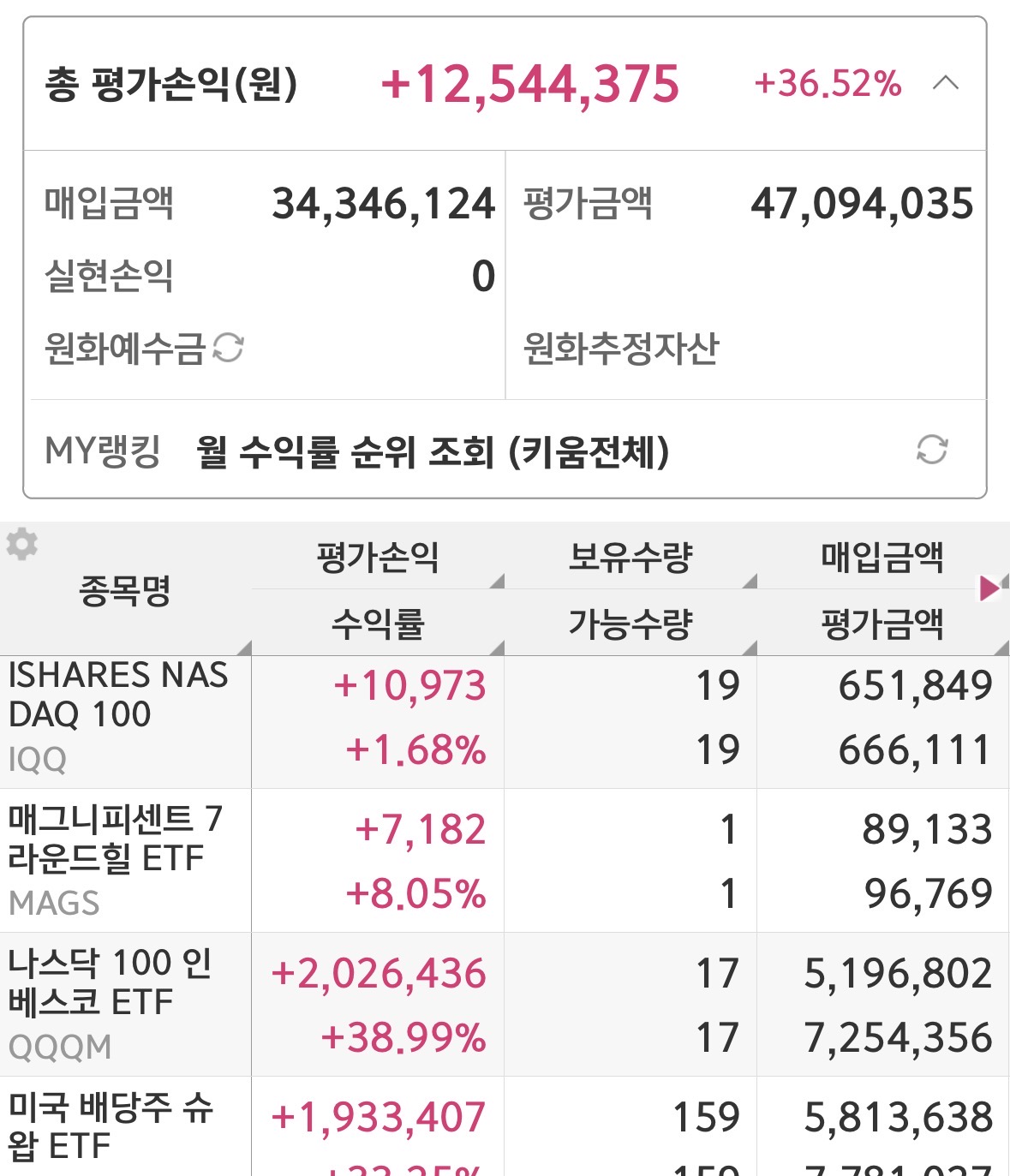Sort by 평가손익 column header
Screen dimensions: 1010x1176
click(378, 557)
